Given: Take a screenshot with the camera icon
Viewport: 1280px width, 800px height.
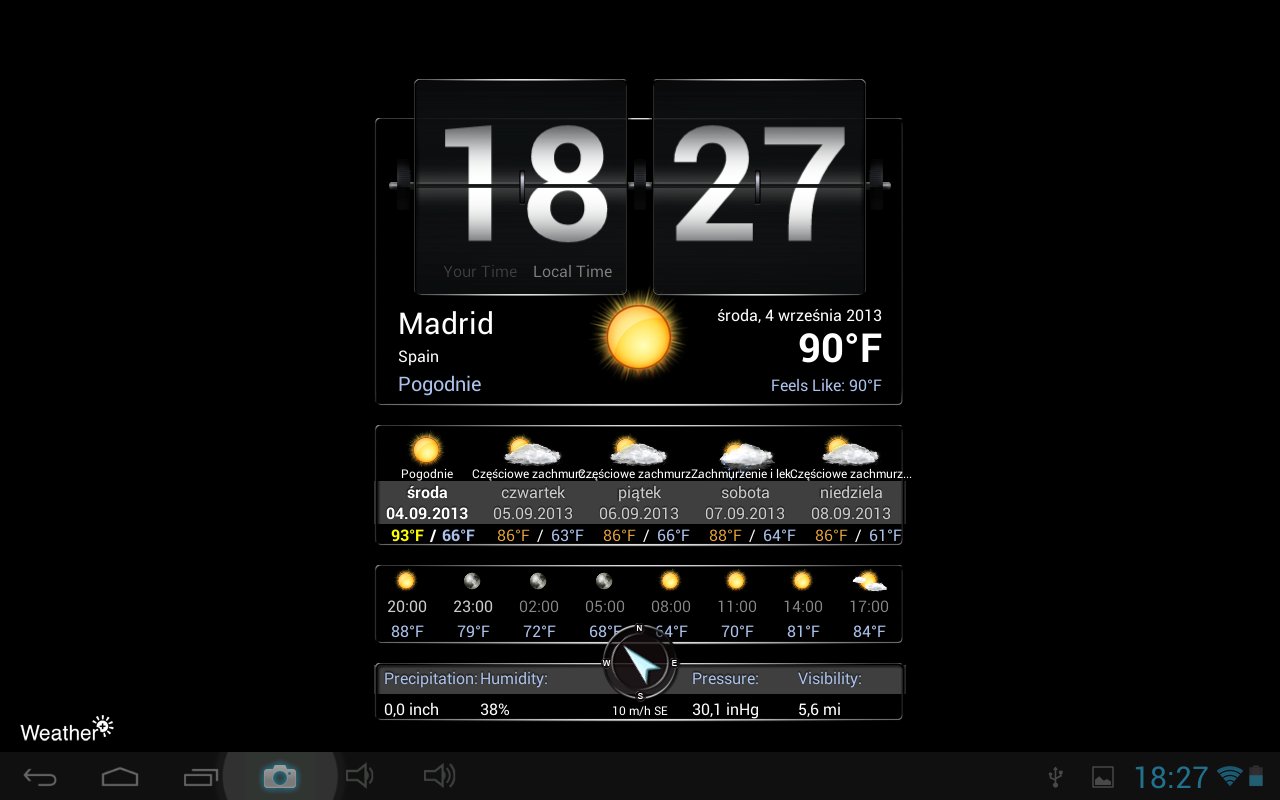Looking at the screenshot, I should coord(280,776).
